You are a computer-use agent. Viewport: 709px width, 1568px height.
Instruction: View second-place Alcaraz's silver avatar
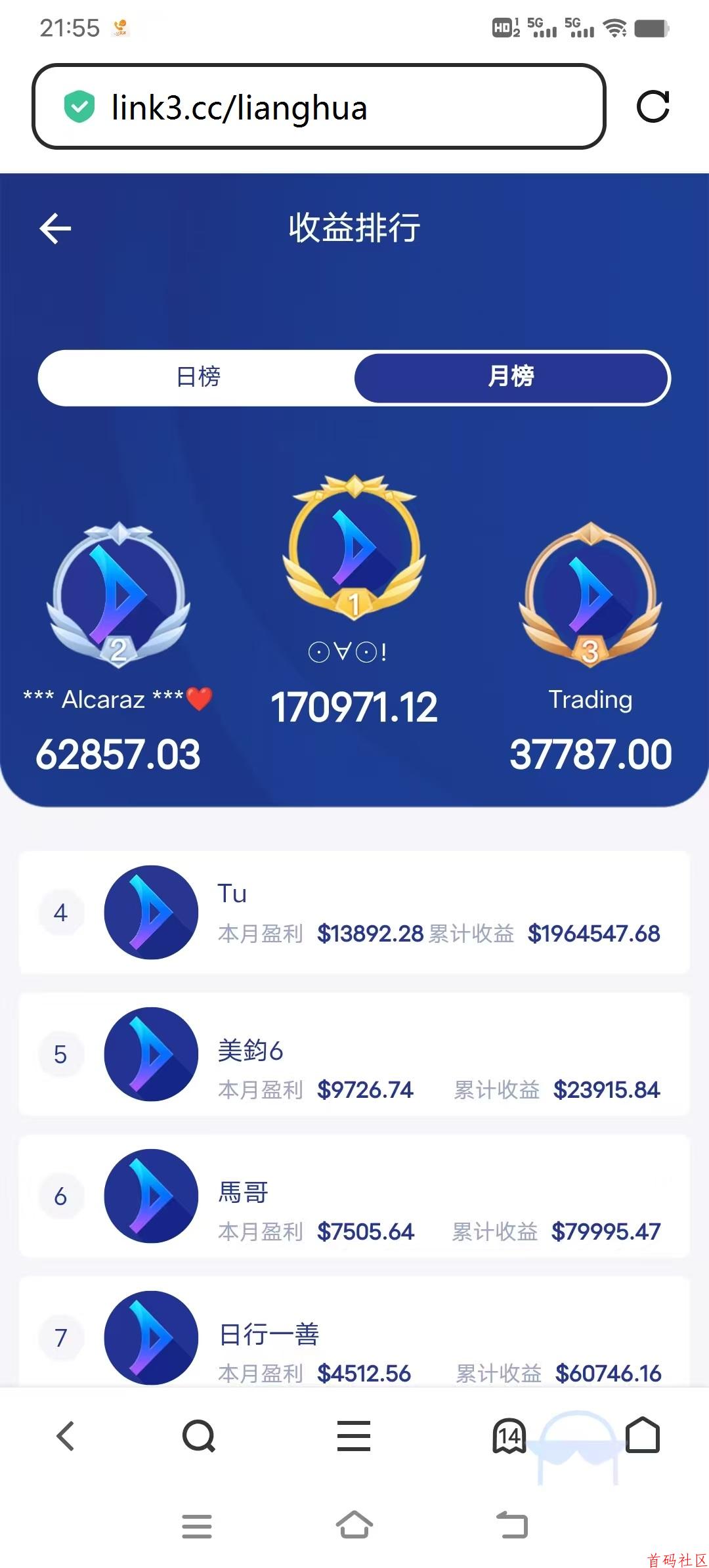(118, 594)
